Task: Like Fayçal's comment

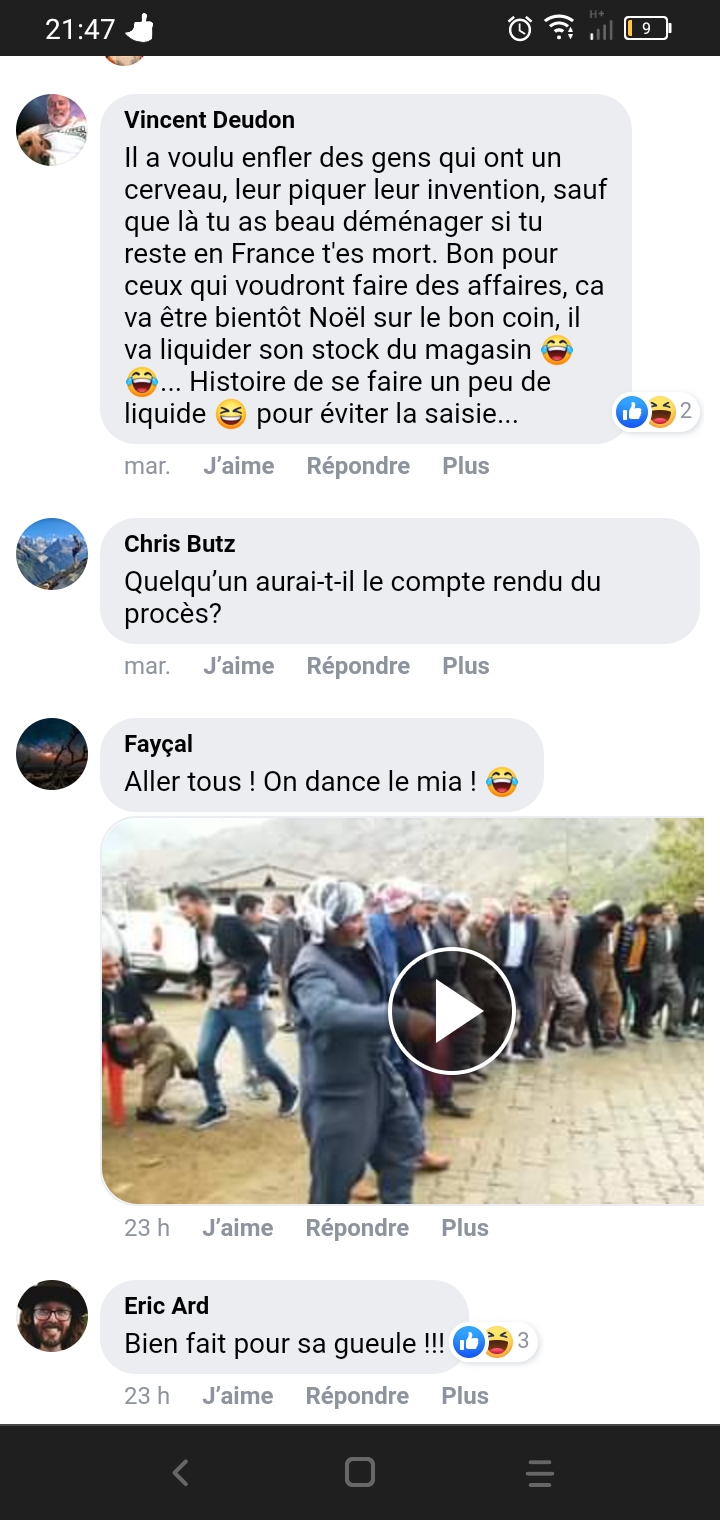Action: [x=237, y=1228]
